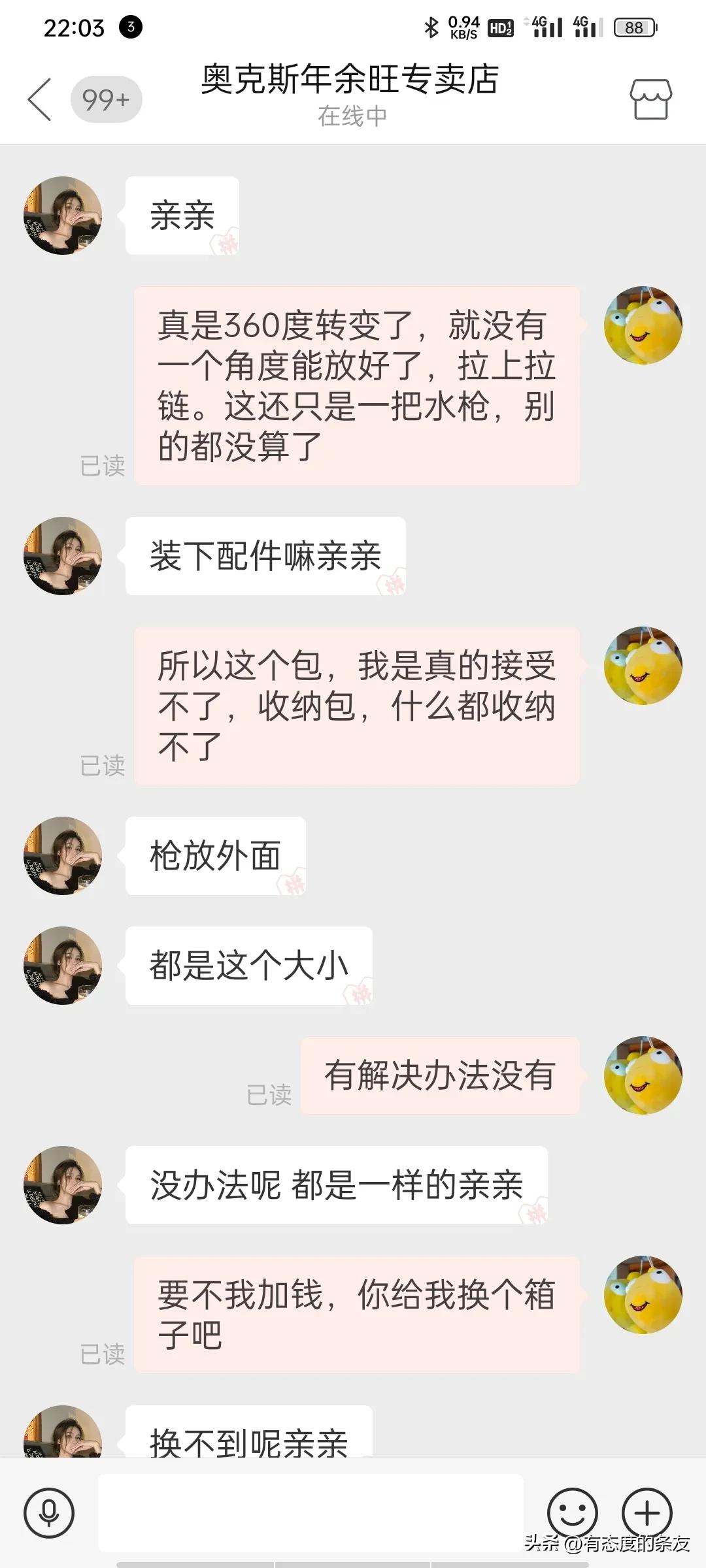
Task: Tap the 4G signal icon
Action: pyautogui.click(x=546, y=27)
